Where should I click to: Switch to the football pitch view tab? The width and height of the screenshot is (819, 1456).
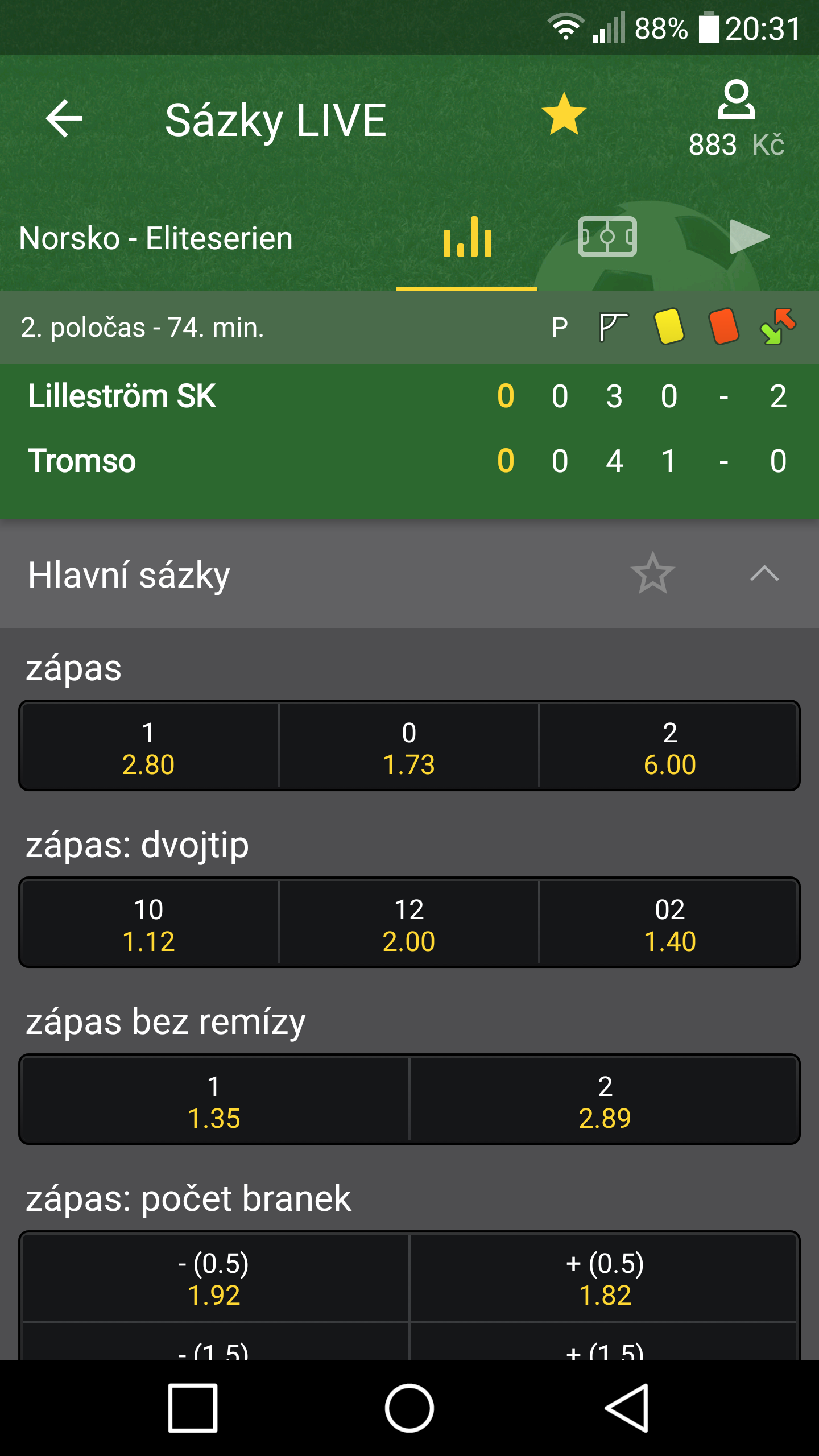[607, 237]
